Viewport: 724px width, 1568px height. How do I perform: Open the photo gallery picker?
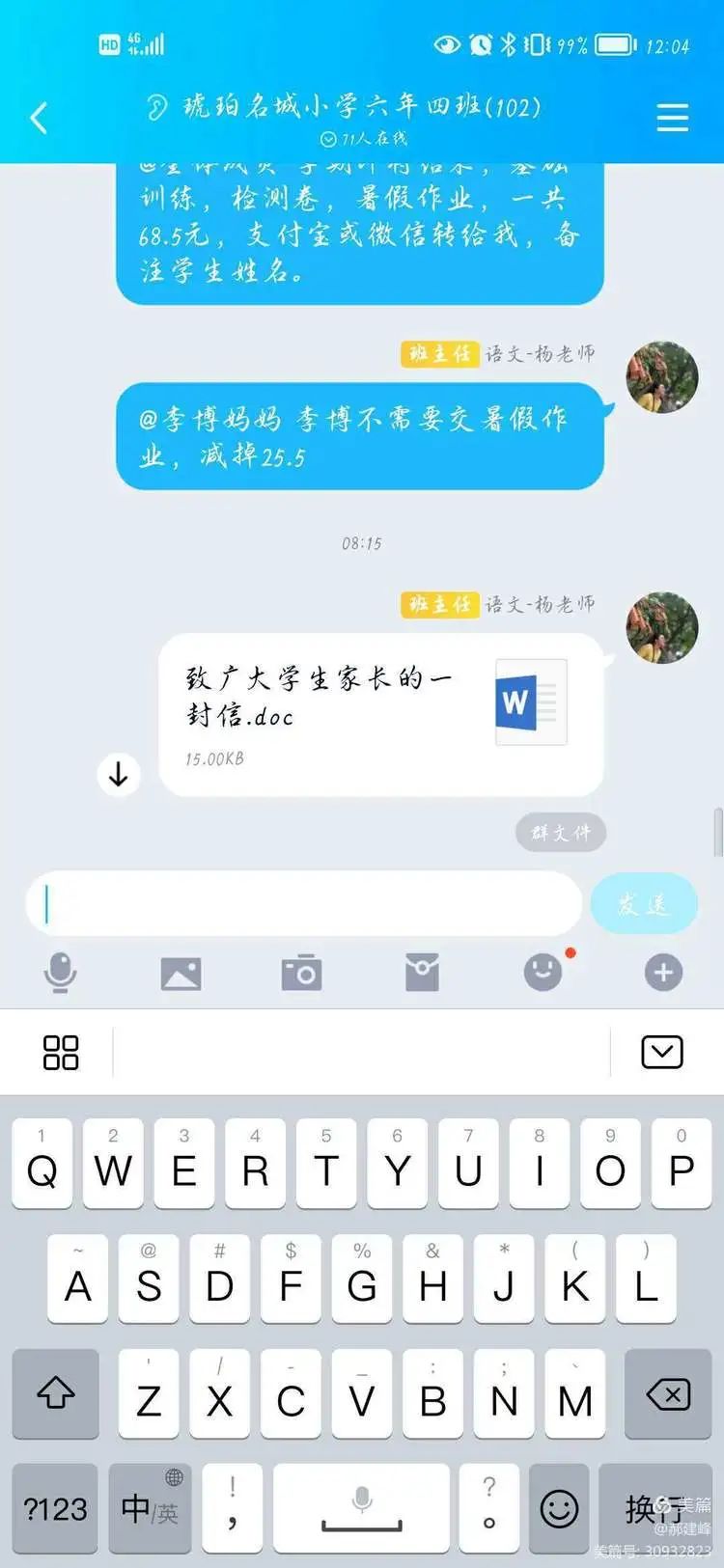click(x=181, y=973)
